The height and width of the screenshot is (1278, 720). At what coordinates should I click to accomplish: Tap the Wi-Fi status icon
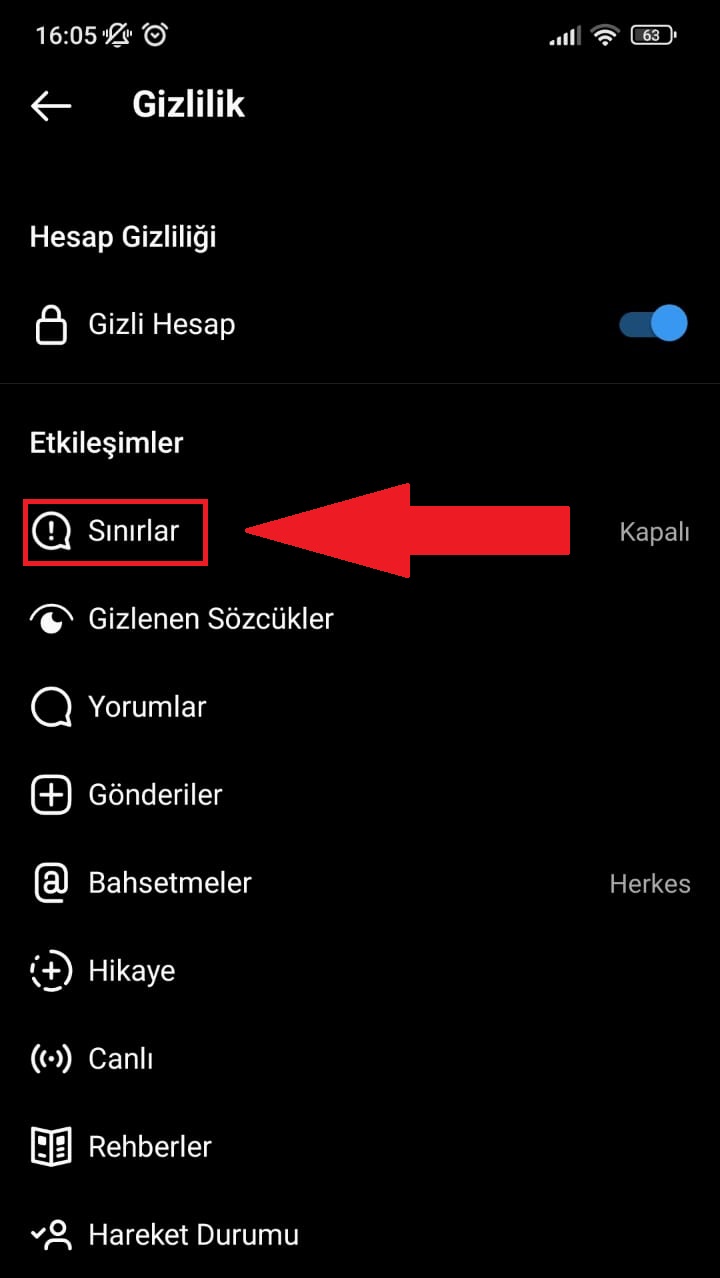tap(604, 34)
